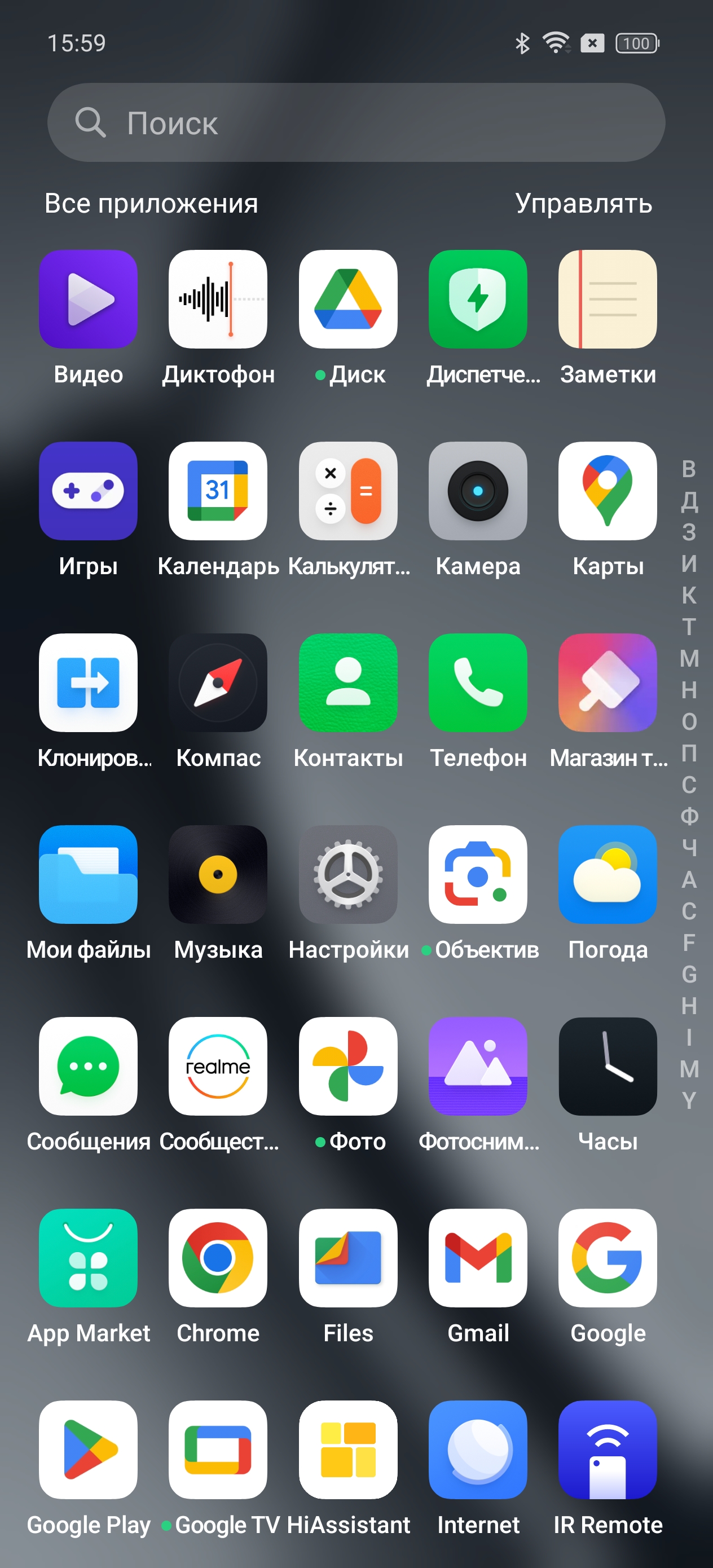Open the Календарь app
This screenshot has width=713, height=1568.
click(x=218, y=491)
